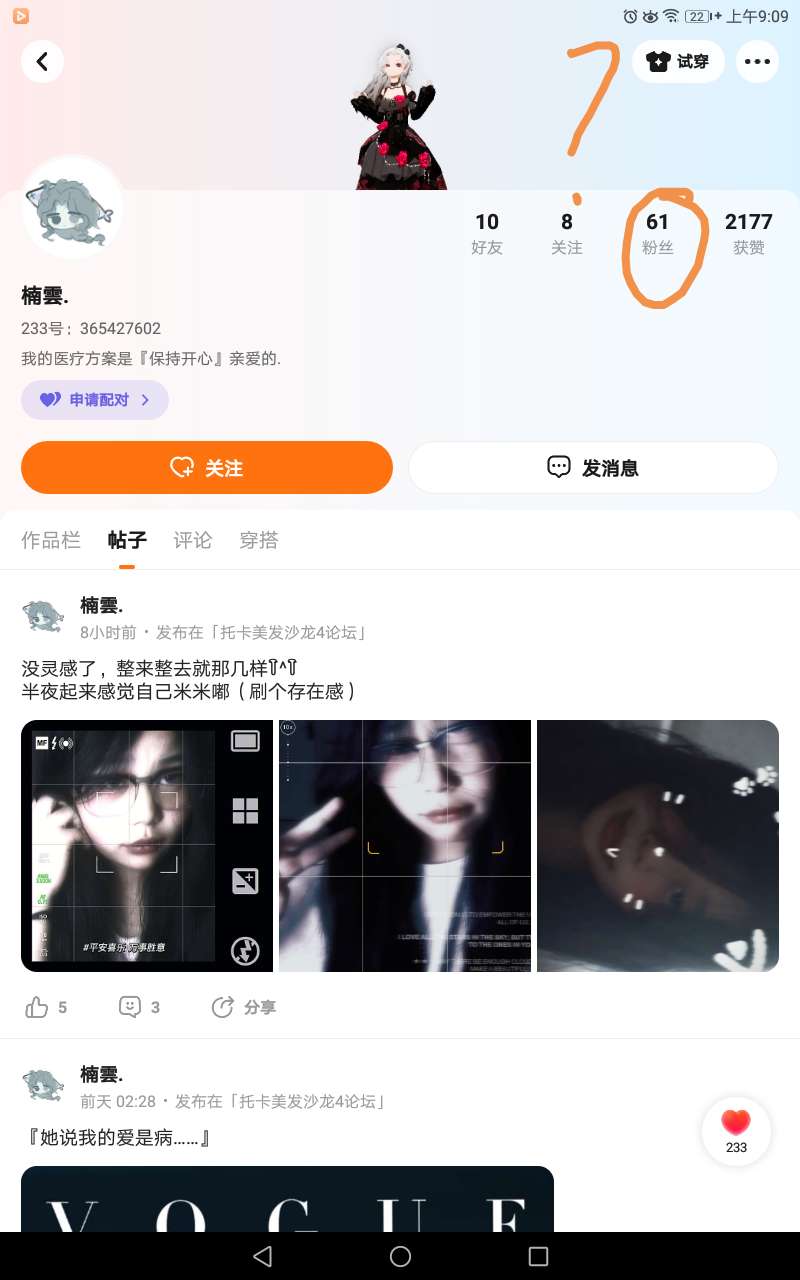Switch to the 穿搭 tab
The image size is (800, 1280).
[259, 540]
